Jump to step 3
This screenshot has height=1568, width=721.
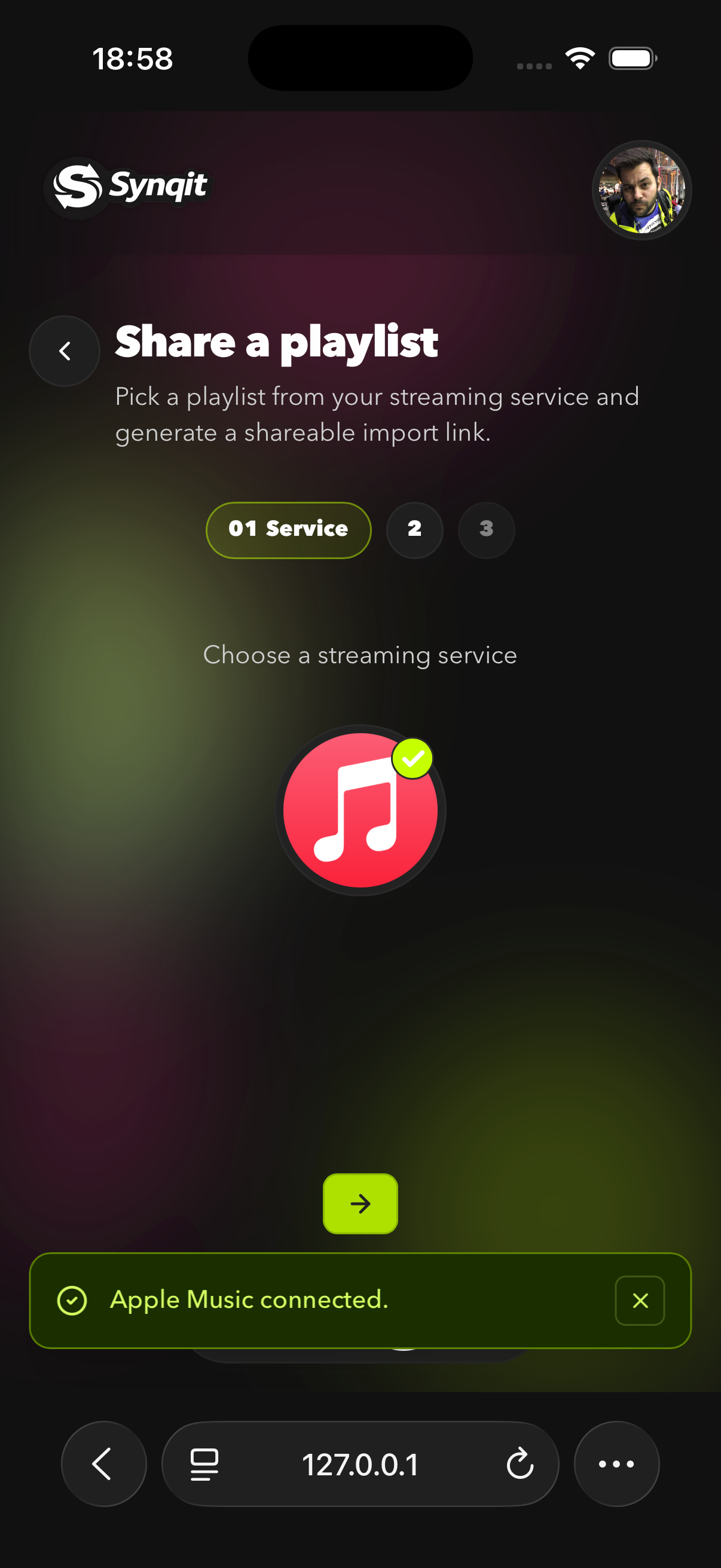click(486, 530)
